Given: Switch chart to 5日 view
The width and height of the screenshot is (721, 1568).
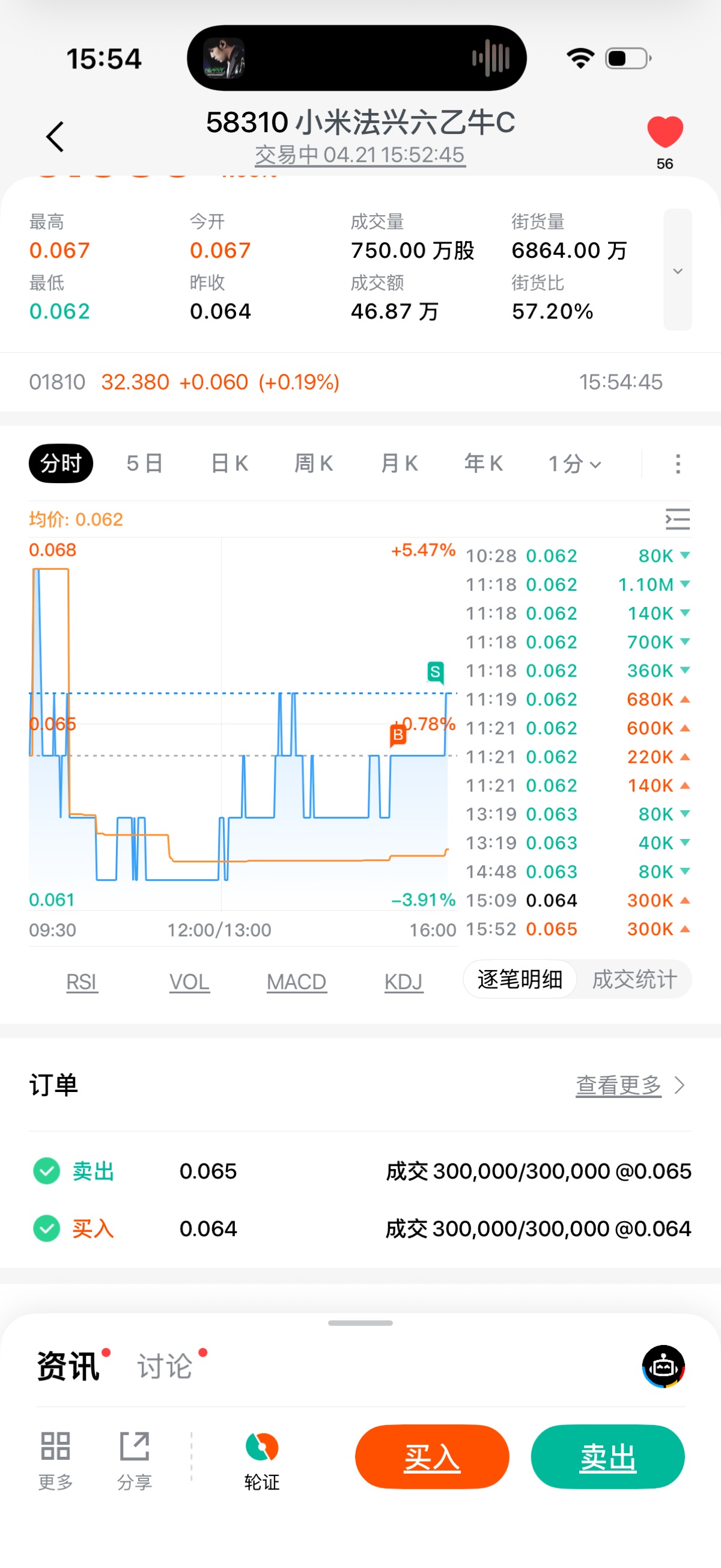Looking at the screenshot, I should pyautogui.click(x=144, y=464).
